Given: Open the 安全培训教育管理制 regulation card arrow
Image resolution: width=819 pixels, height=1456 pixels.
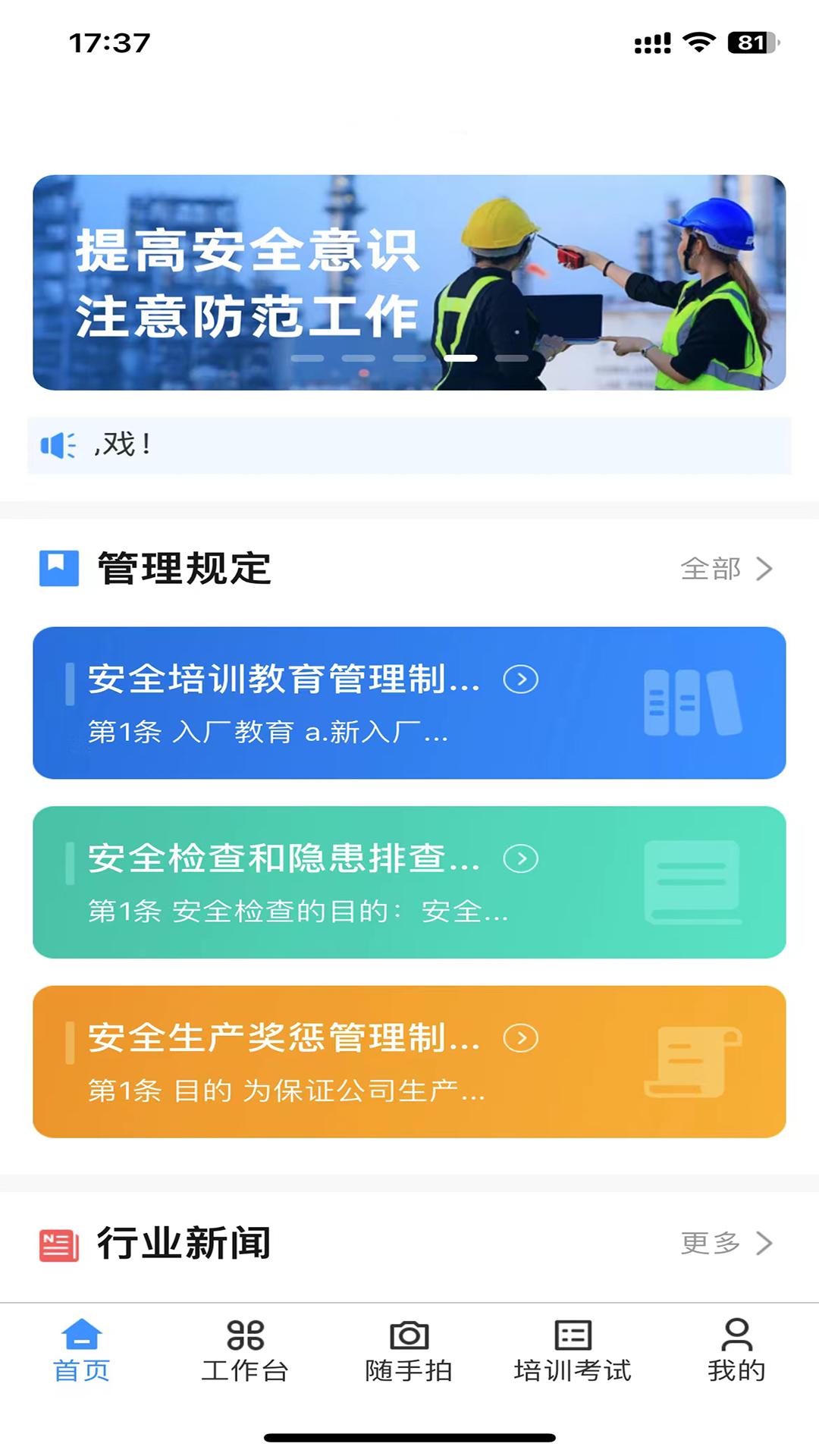Looking at the screenshot, I should [x=521, y=680].
